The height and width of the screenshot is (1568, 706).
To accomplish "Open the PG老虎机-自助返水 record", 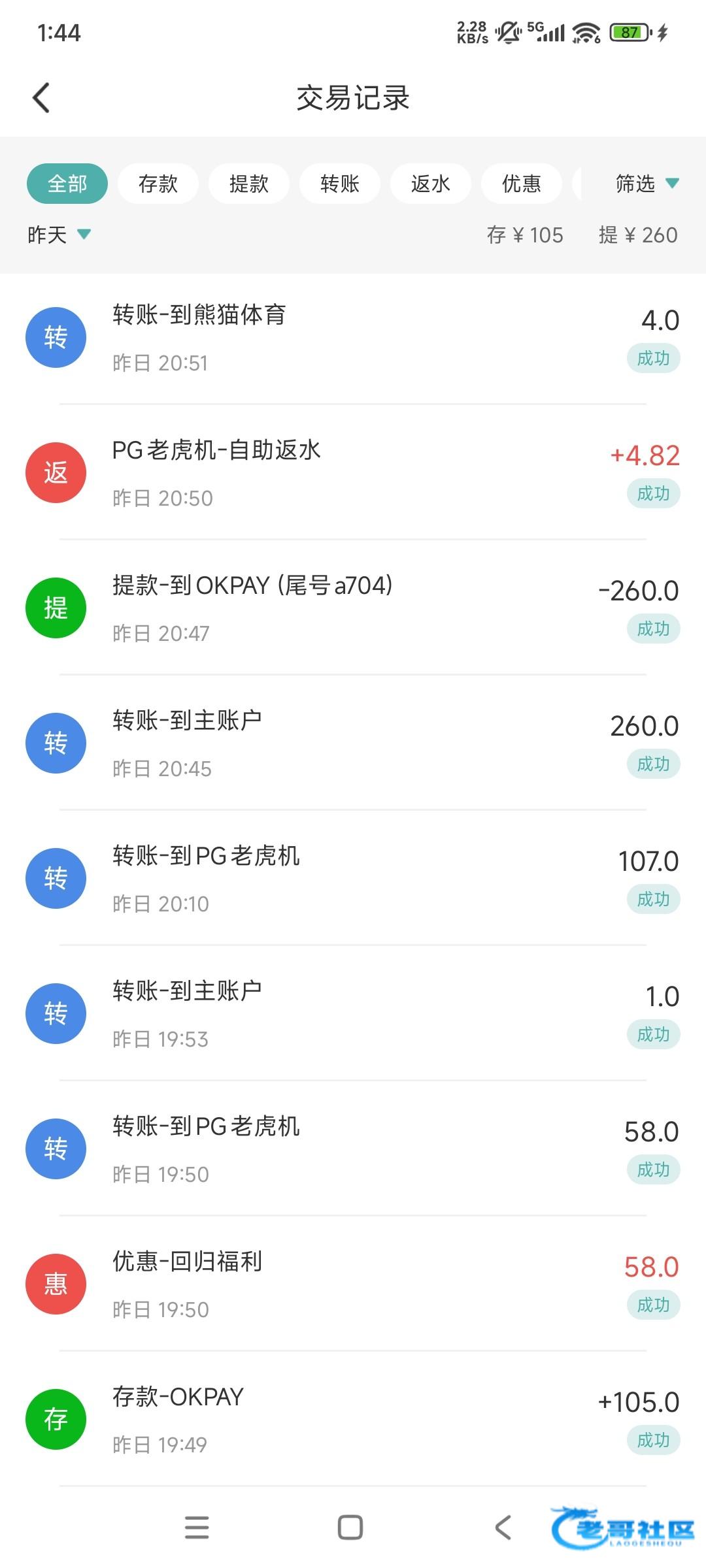I will (353, 472).
